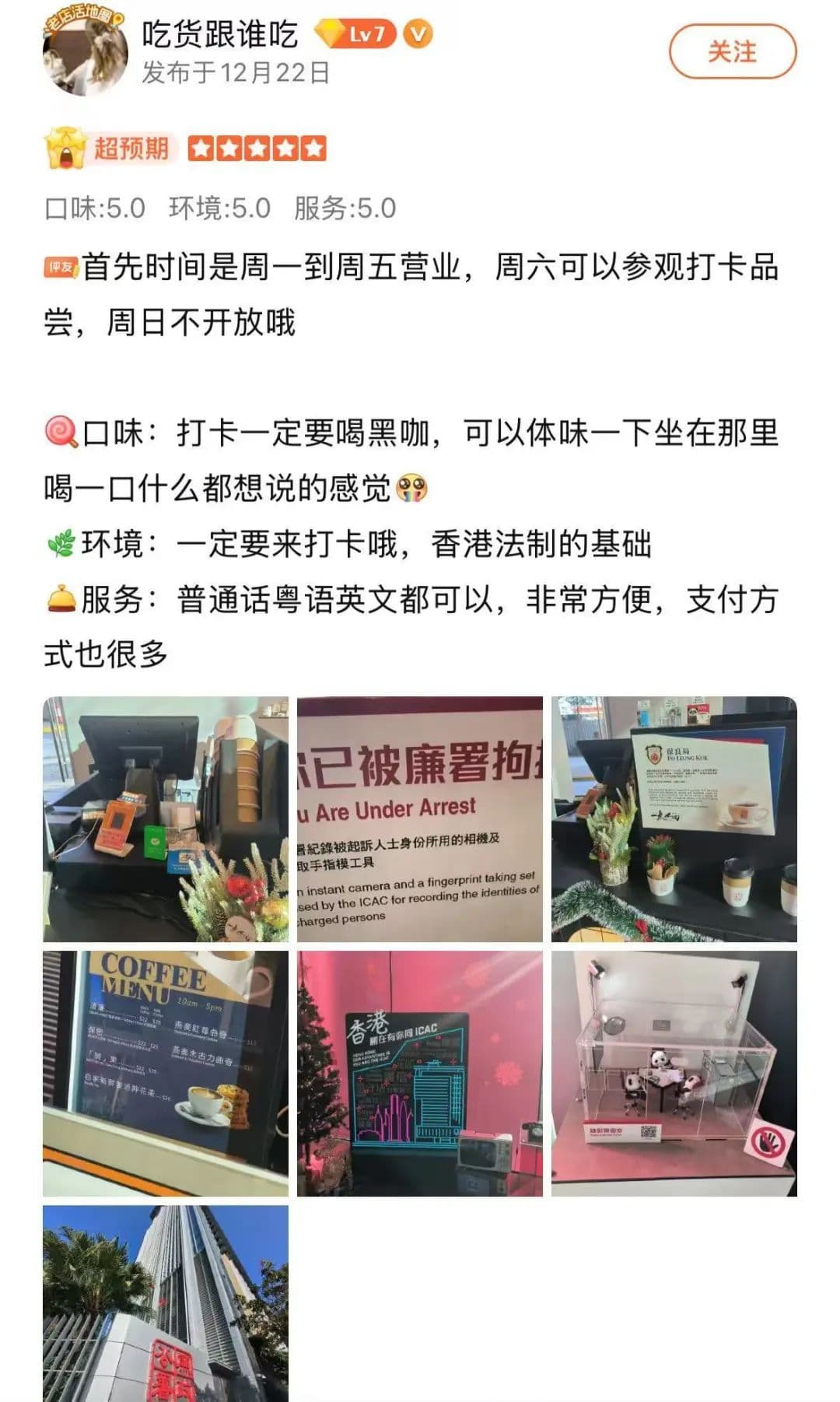
Task: Follow the user 吃货跟谁吃
Action: tap(732, 51)
